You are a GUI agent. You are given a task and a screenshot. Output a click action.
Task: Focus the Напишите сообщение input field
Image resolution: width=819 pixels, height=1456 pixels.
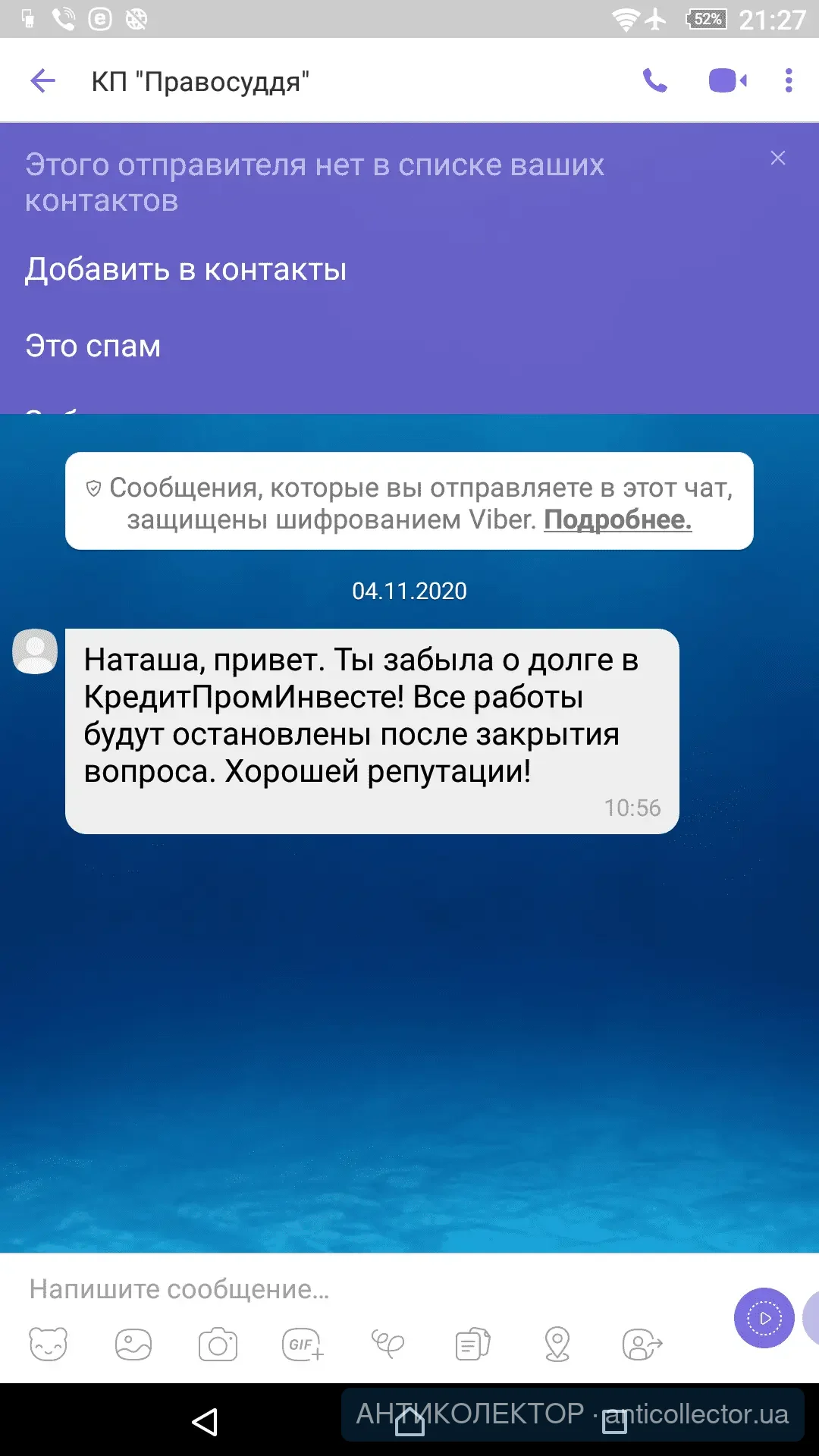(x=364, y=1289)
